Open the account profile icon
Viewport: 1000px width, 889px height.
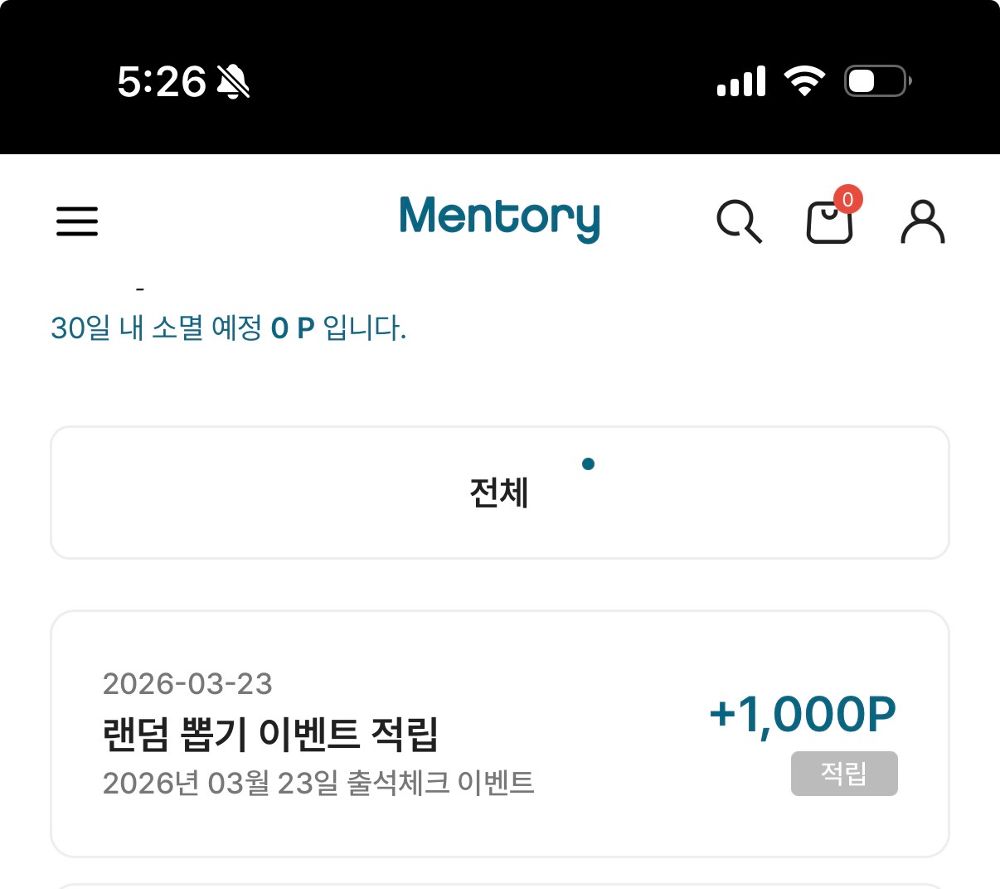922,221
